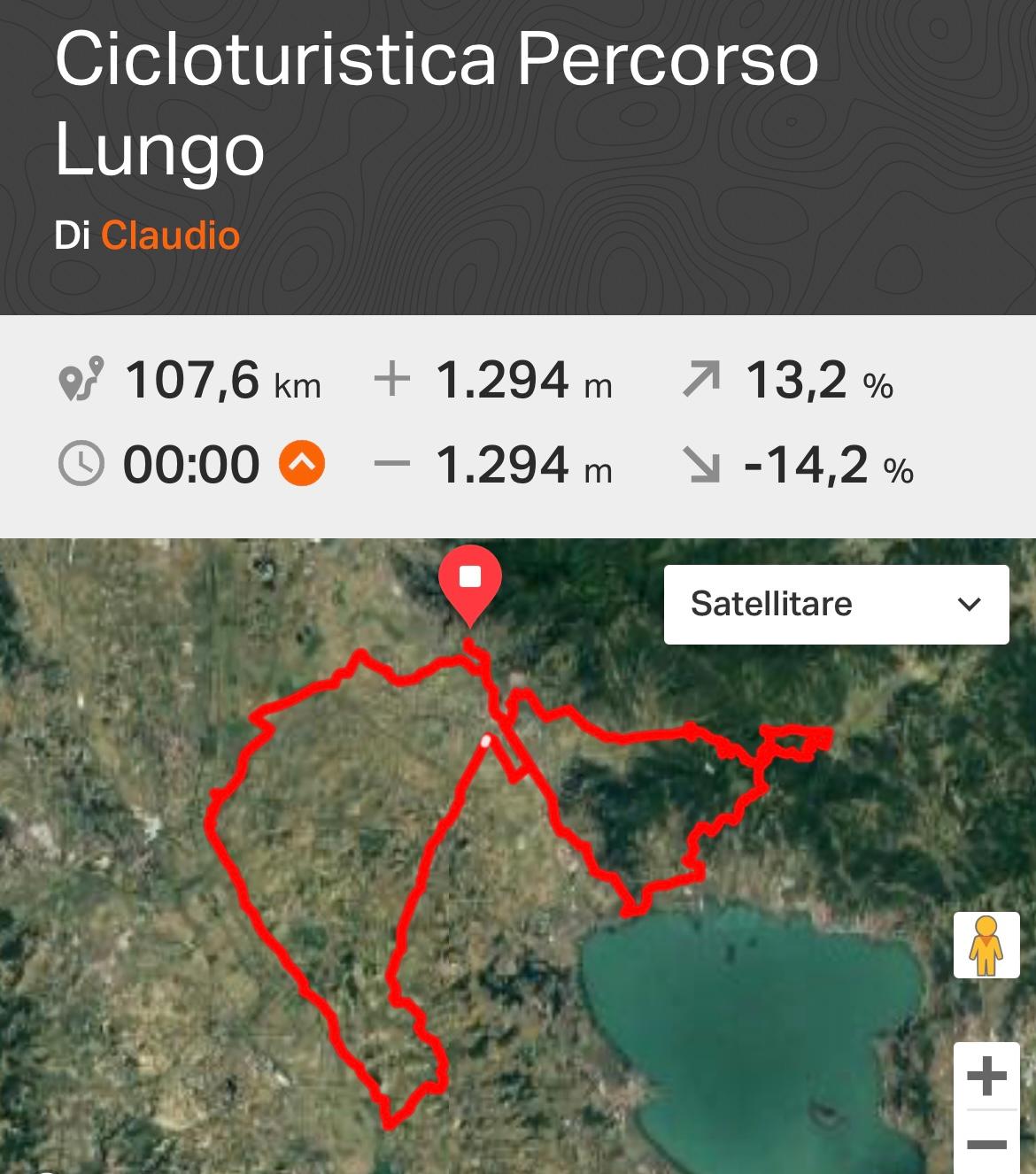Screen dimensions: 1036x1174
Task: Open Street View pegman
Action: (986, 945)
